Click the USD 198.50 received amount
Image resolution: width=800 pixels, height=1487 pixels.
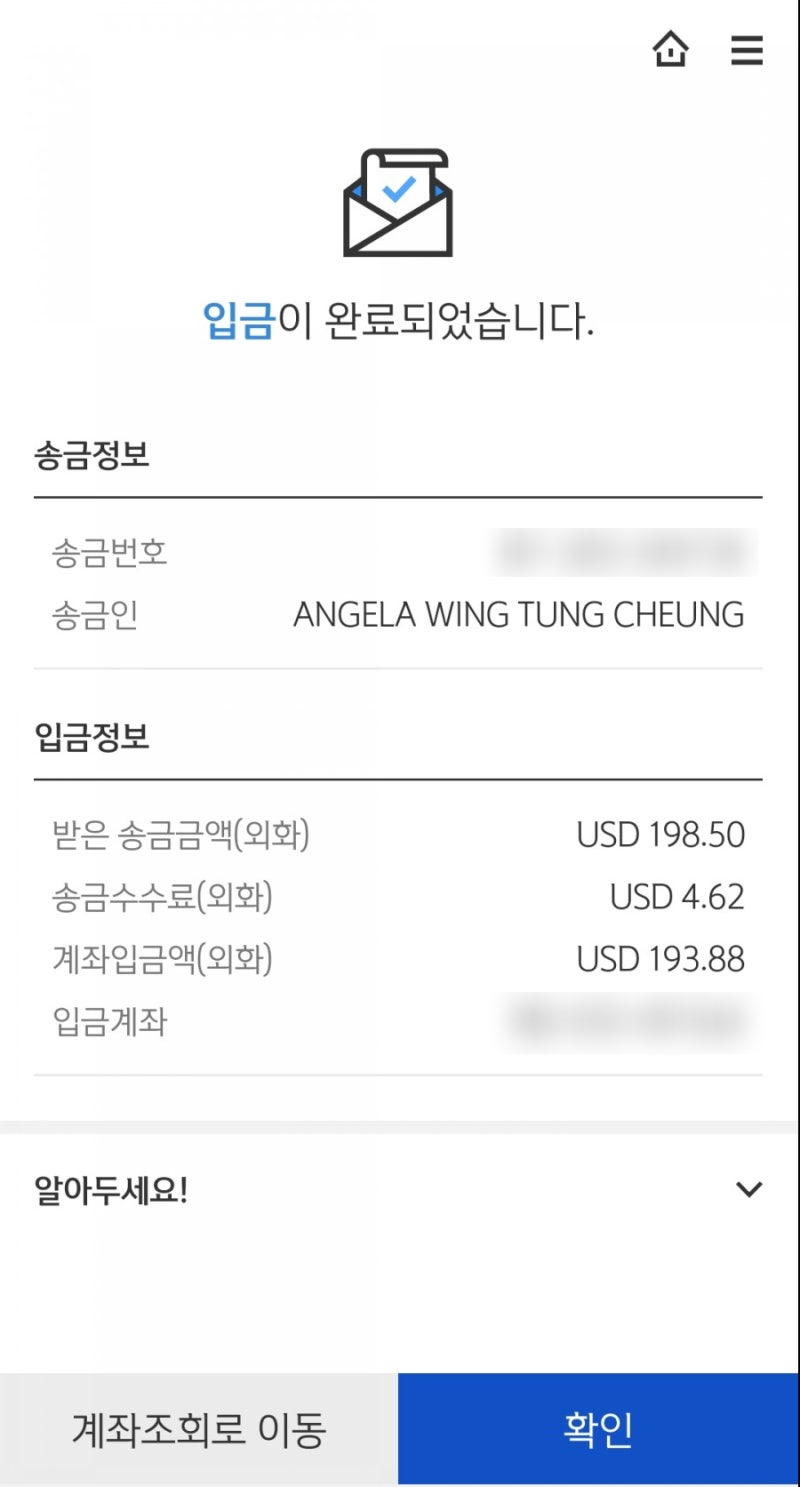tap(662, 834)
